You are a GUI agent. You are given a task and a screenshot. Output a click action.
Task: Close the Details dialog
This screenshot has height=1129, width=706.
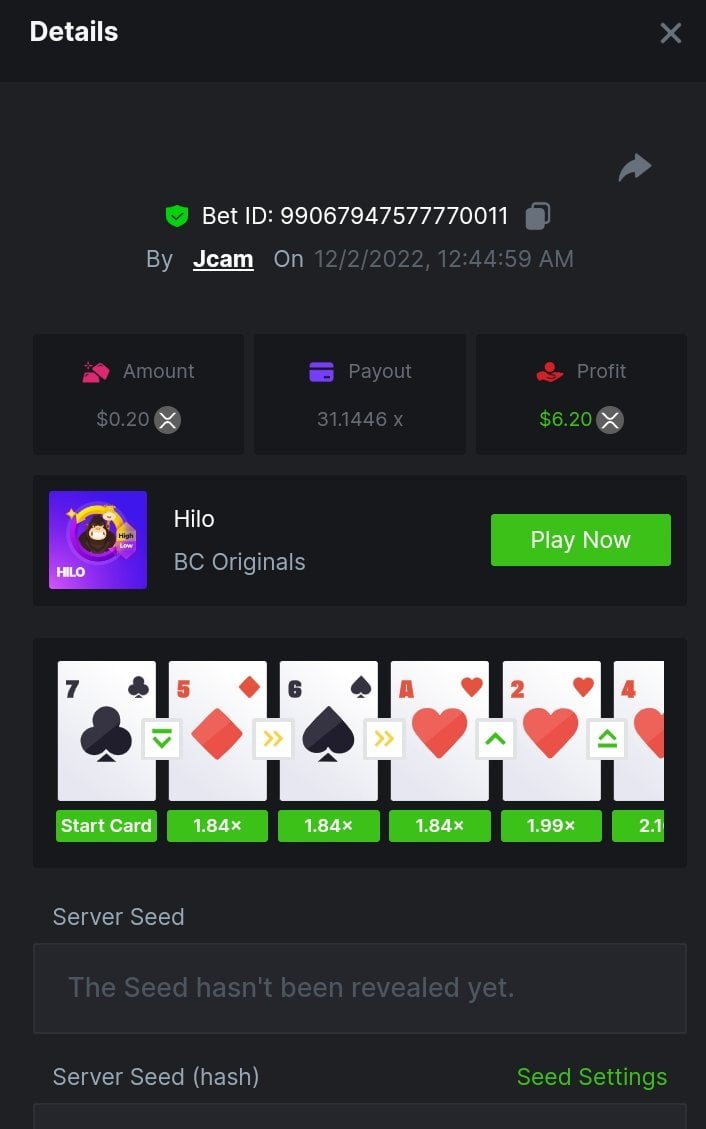pyautogui.click(x=670, y=33)
